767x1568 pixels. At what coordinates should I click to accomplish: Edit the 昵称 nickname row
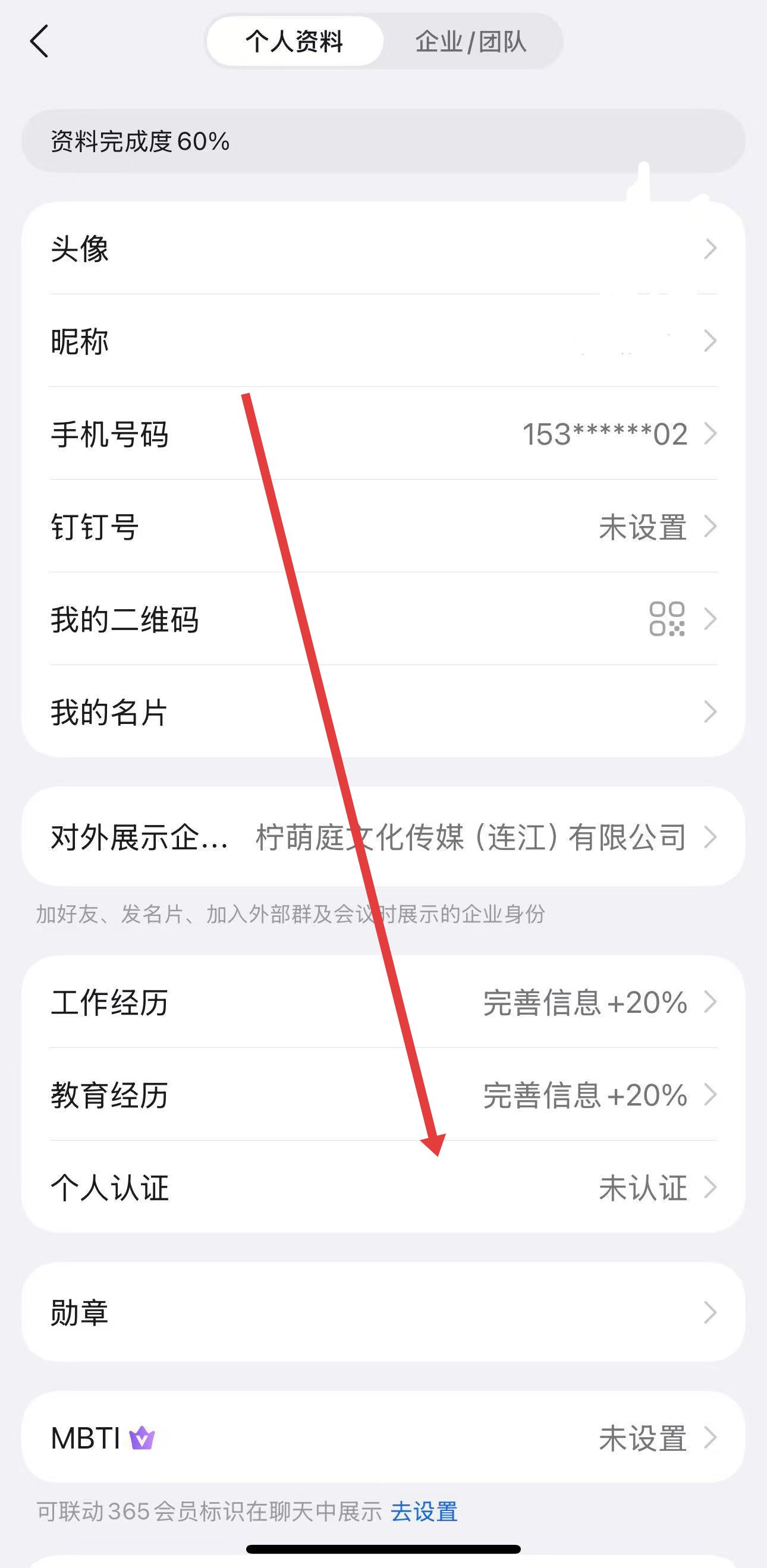383,341
